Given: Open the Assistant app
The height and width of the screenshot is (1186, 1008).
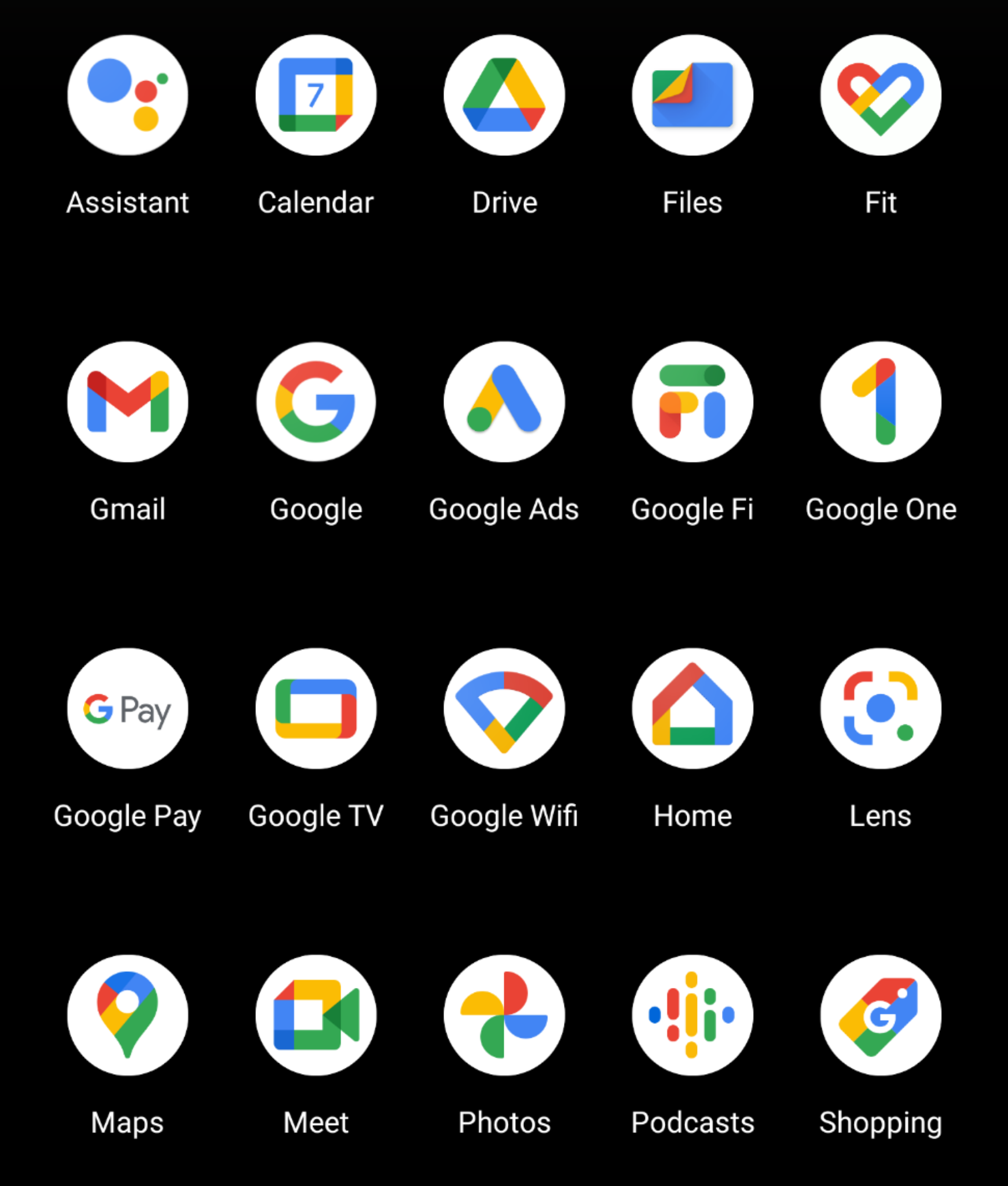Looking at the screenshot, I should [x=127, y=95].
